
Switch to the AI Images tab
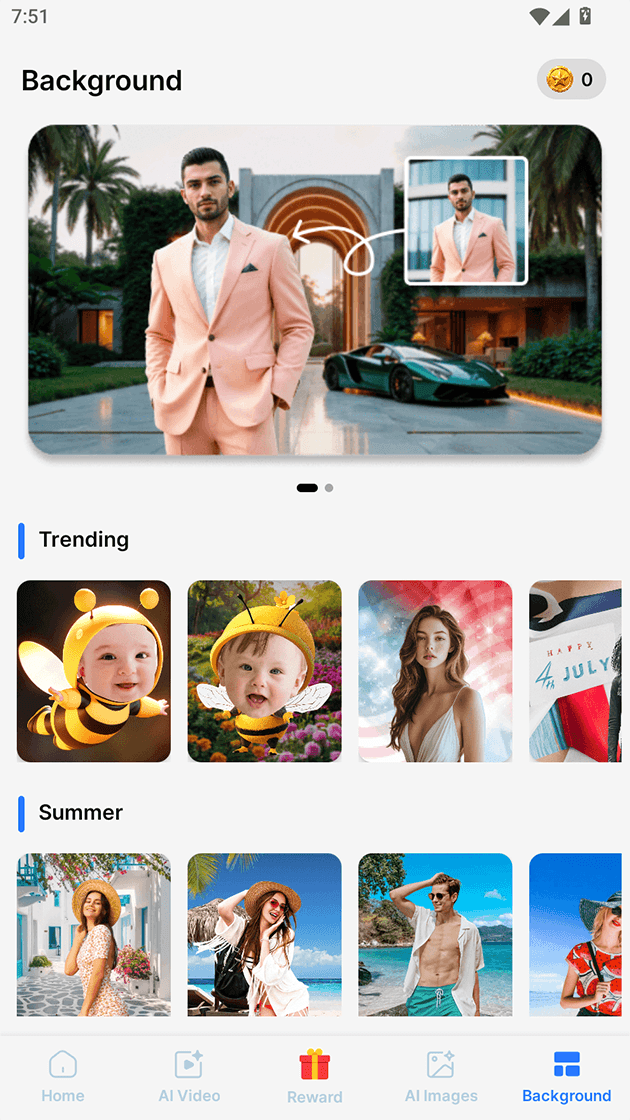click(x=441, y=1077)
